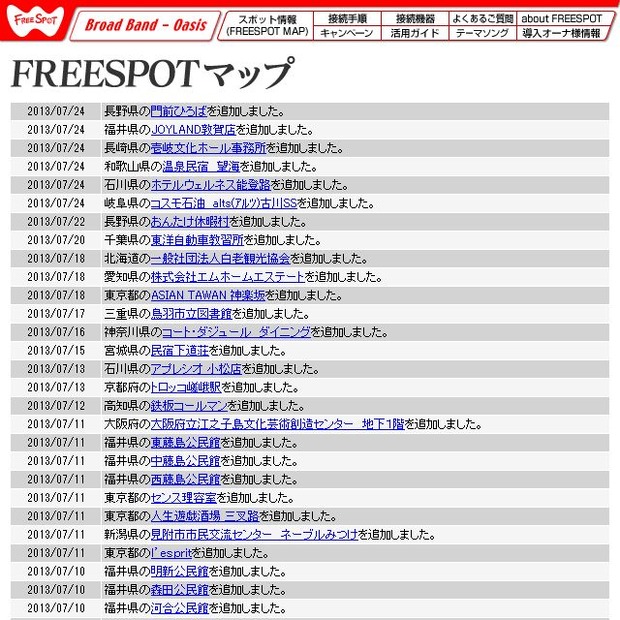Open the キャンペーン section
The image size is (620, 620).
tap(346, 33)
